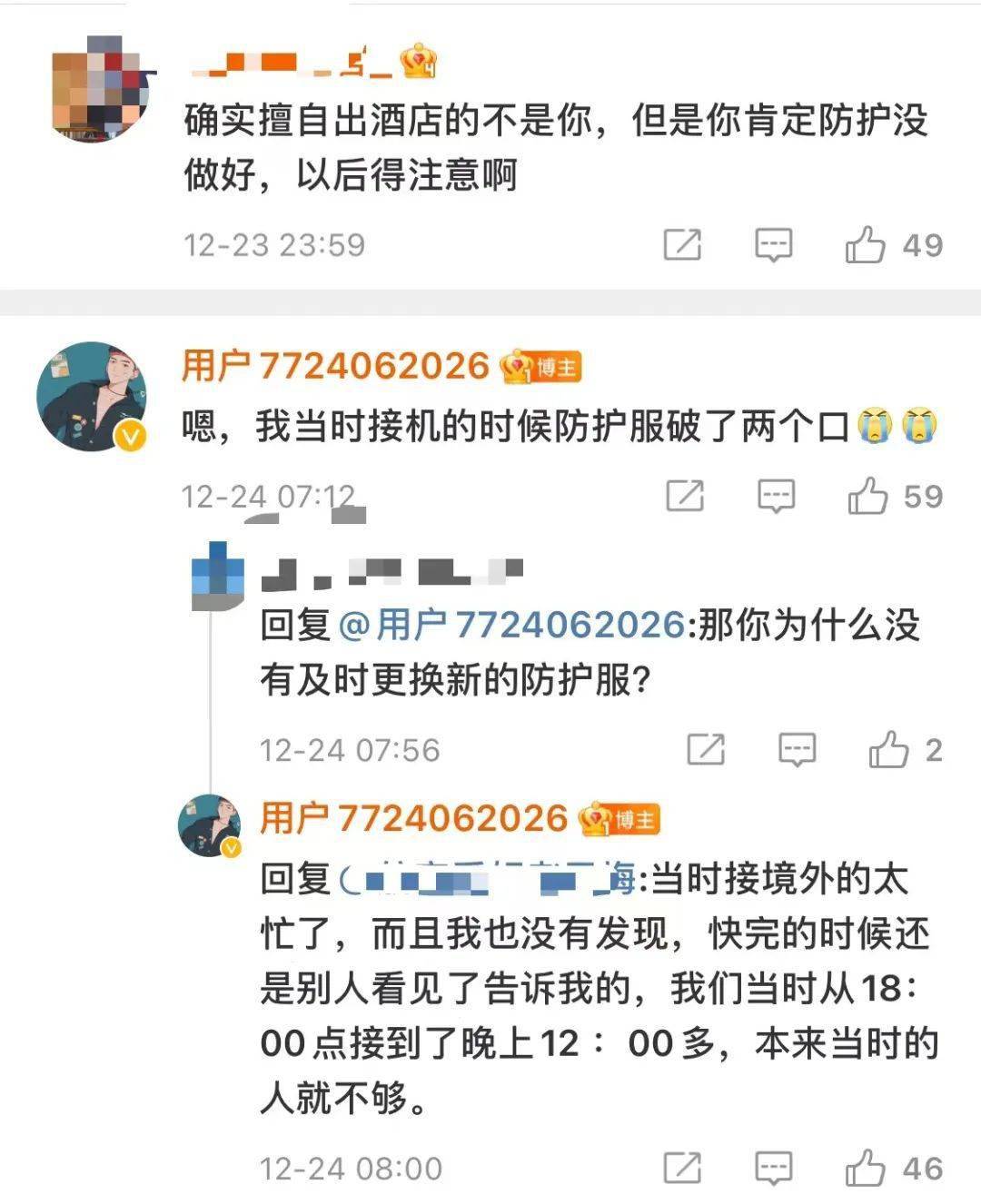Share the 12-24 08:00 reply
This screenshot has height=1204, width=981.
pyautogui.click(x=682, y=1168)
